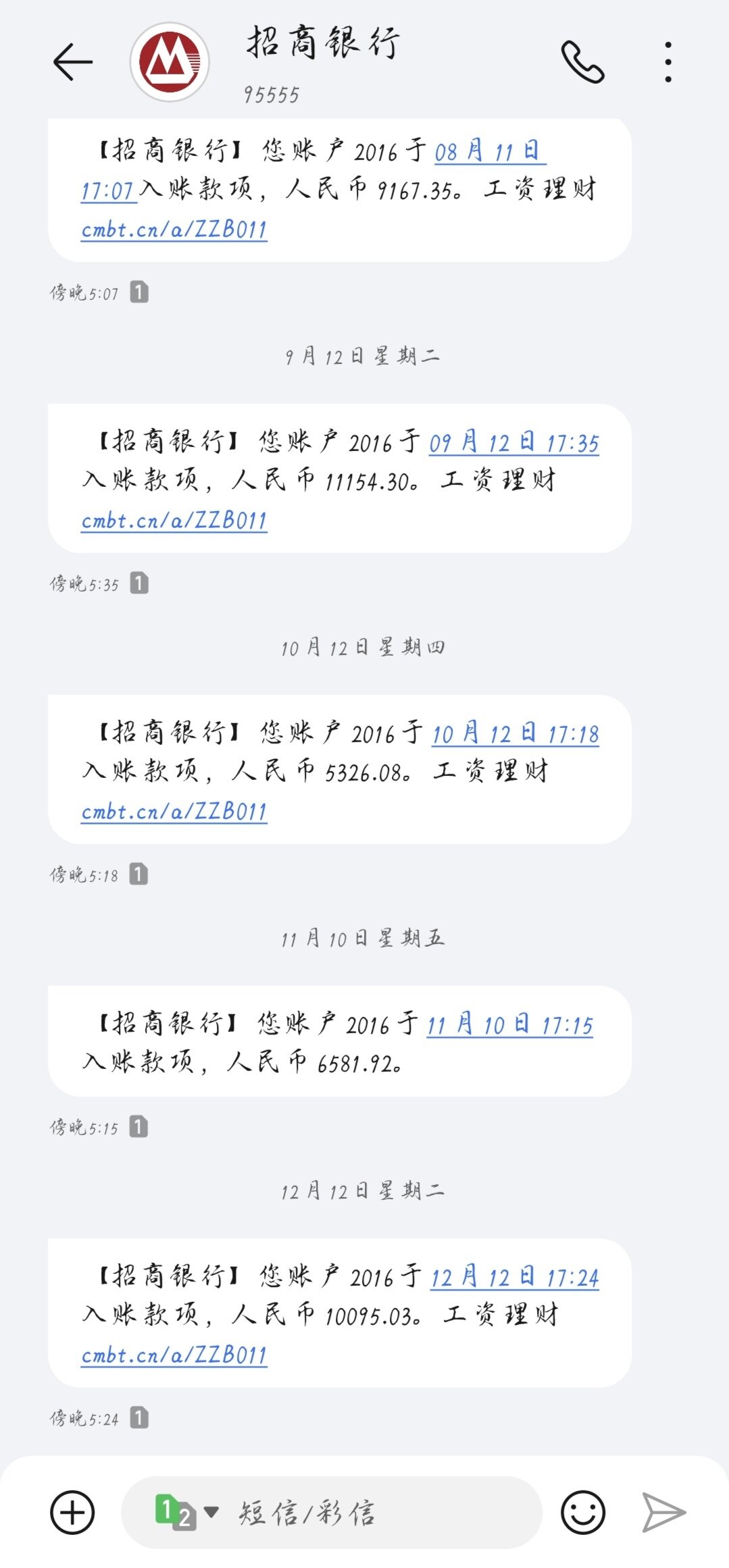Screen dimensions: 729x1568
Task: Open the cmbt.cn link in 11154.30 message
Action: pos(174,521)
